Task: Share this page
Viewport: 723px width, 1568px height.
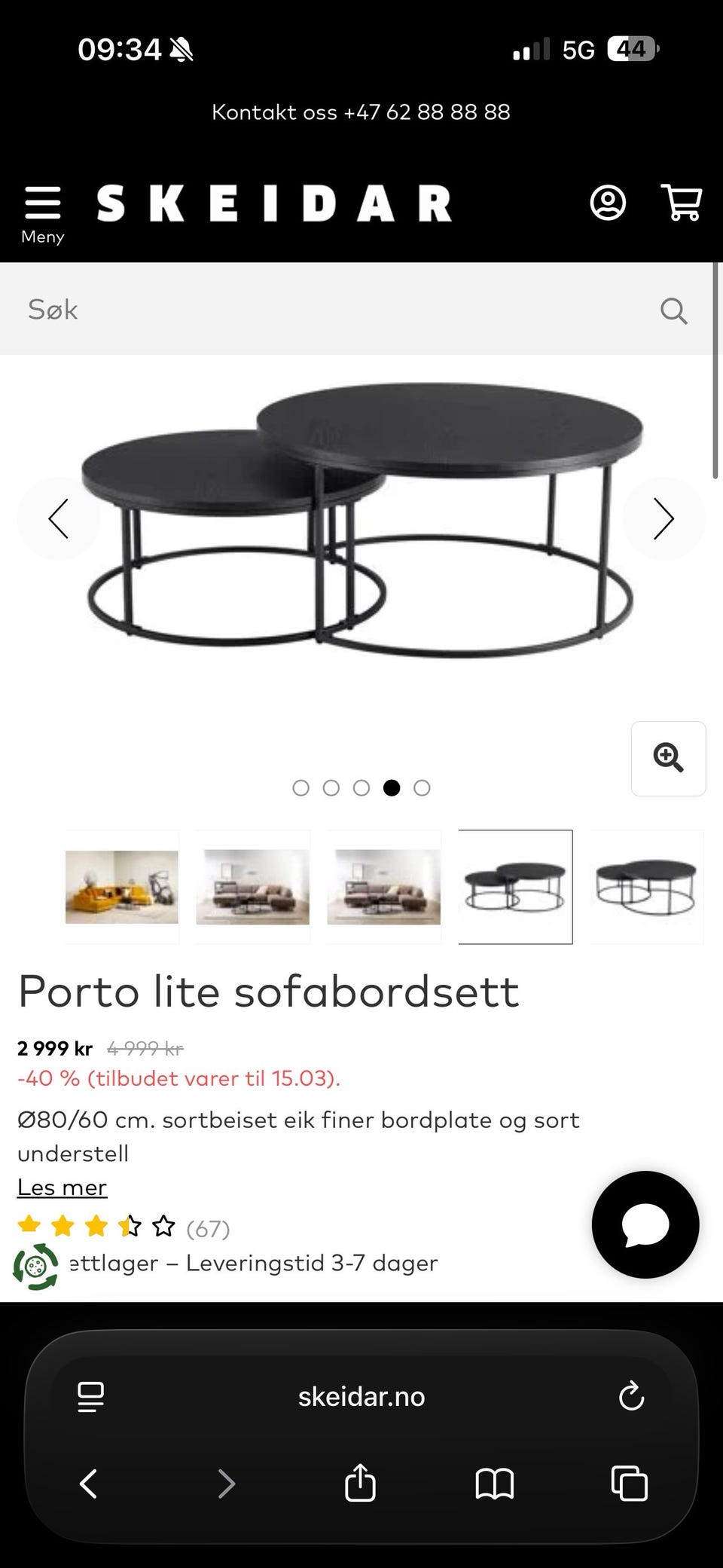Action: pyautogui.click(x=360, y=1483)
